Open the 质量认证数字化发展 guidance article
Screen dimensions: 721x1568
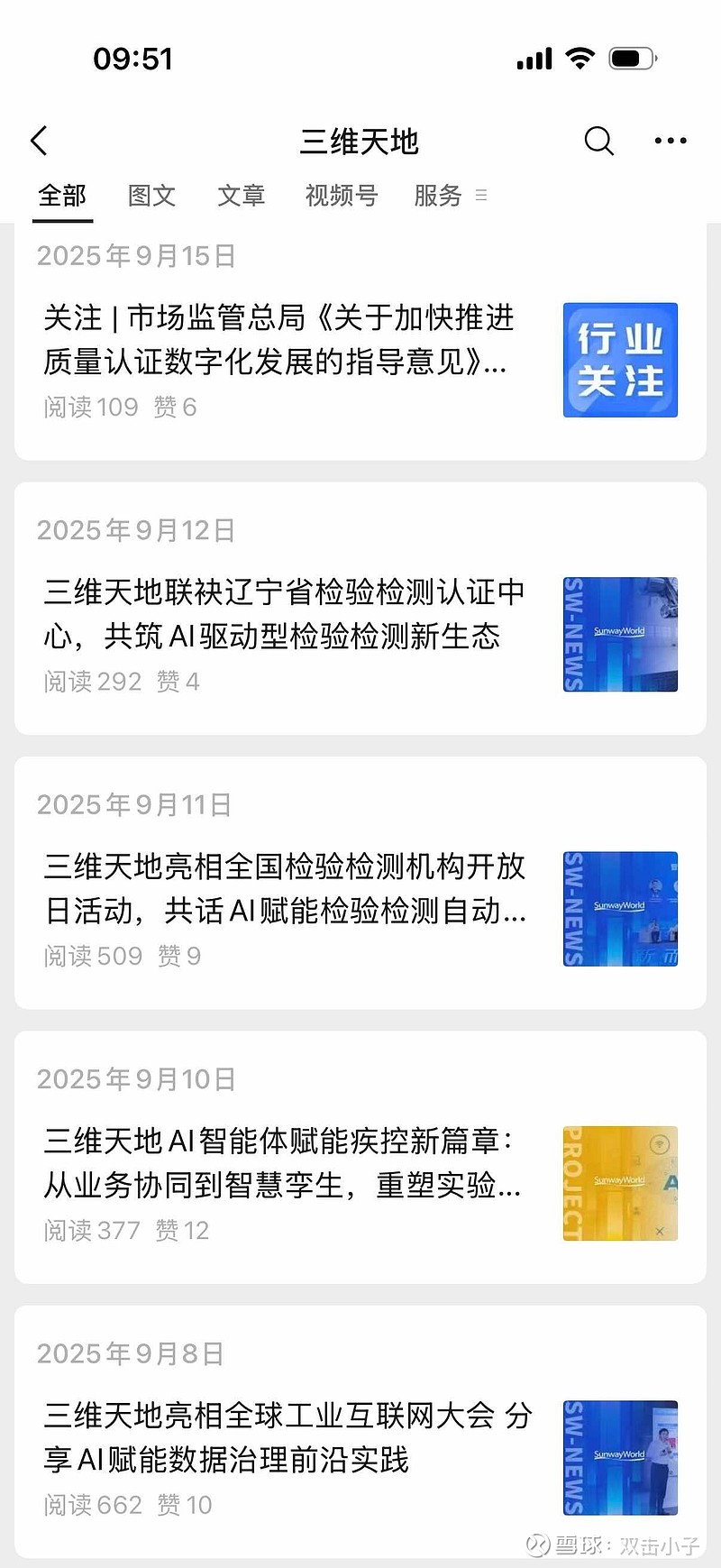pos(279,341)
